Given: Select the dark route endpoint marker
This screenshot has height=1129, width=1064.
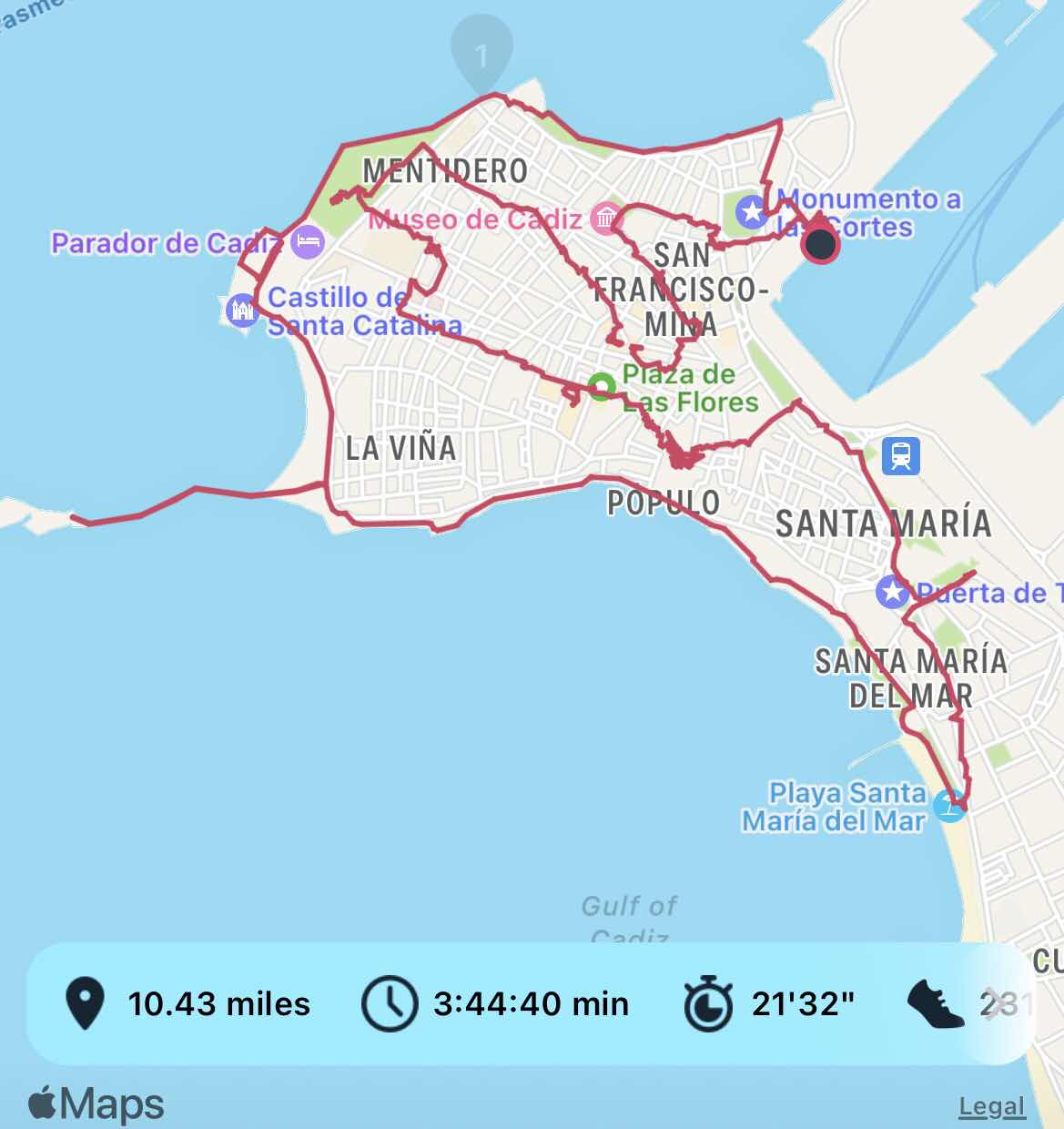Looking at the screenshot, I should point(820,244).
